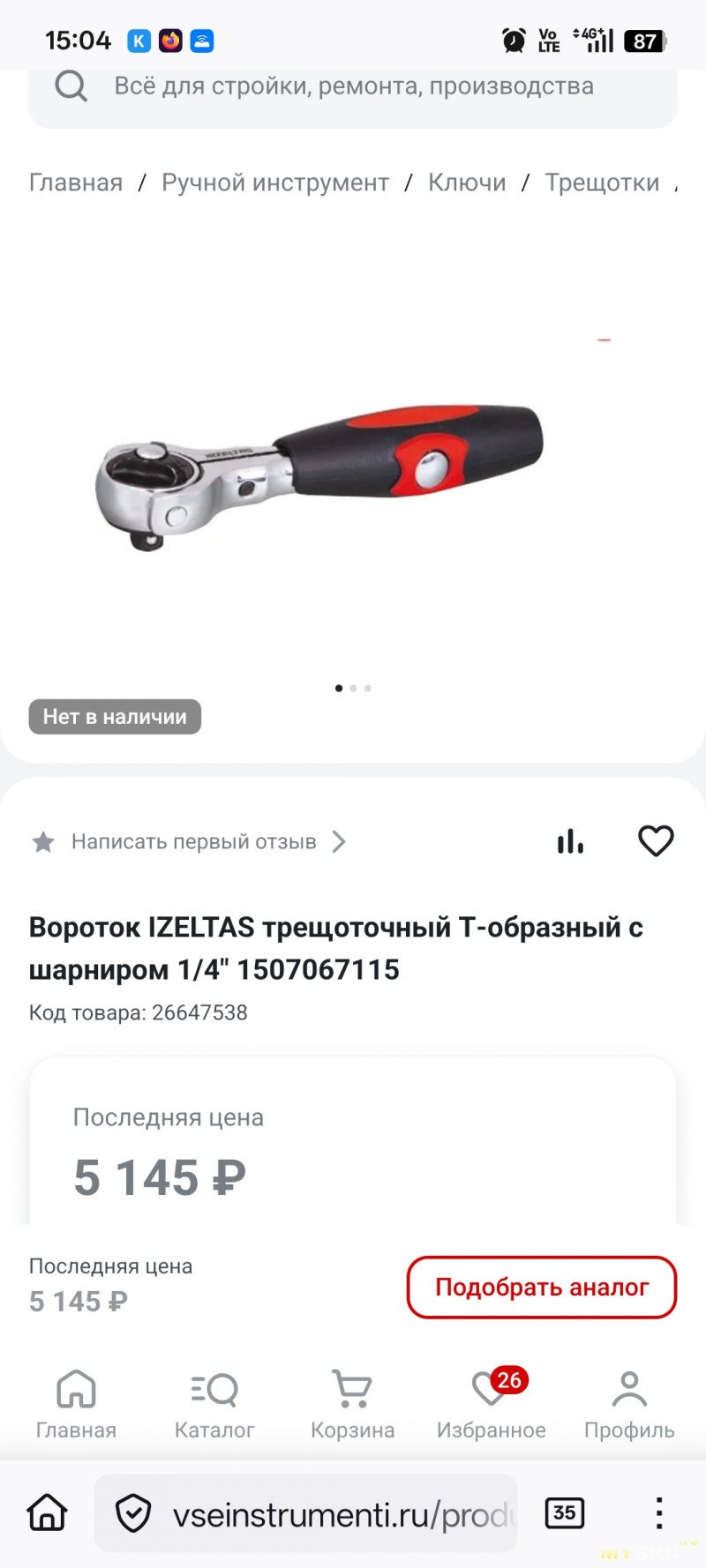This screenshot has height=1568, width=706.
Task: Go to the Корзина tab
Action: [x=352, y=1405]
